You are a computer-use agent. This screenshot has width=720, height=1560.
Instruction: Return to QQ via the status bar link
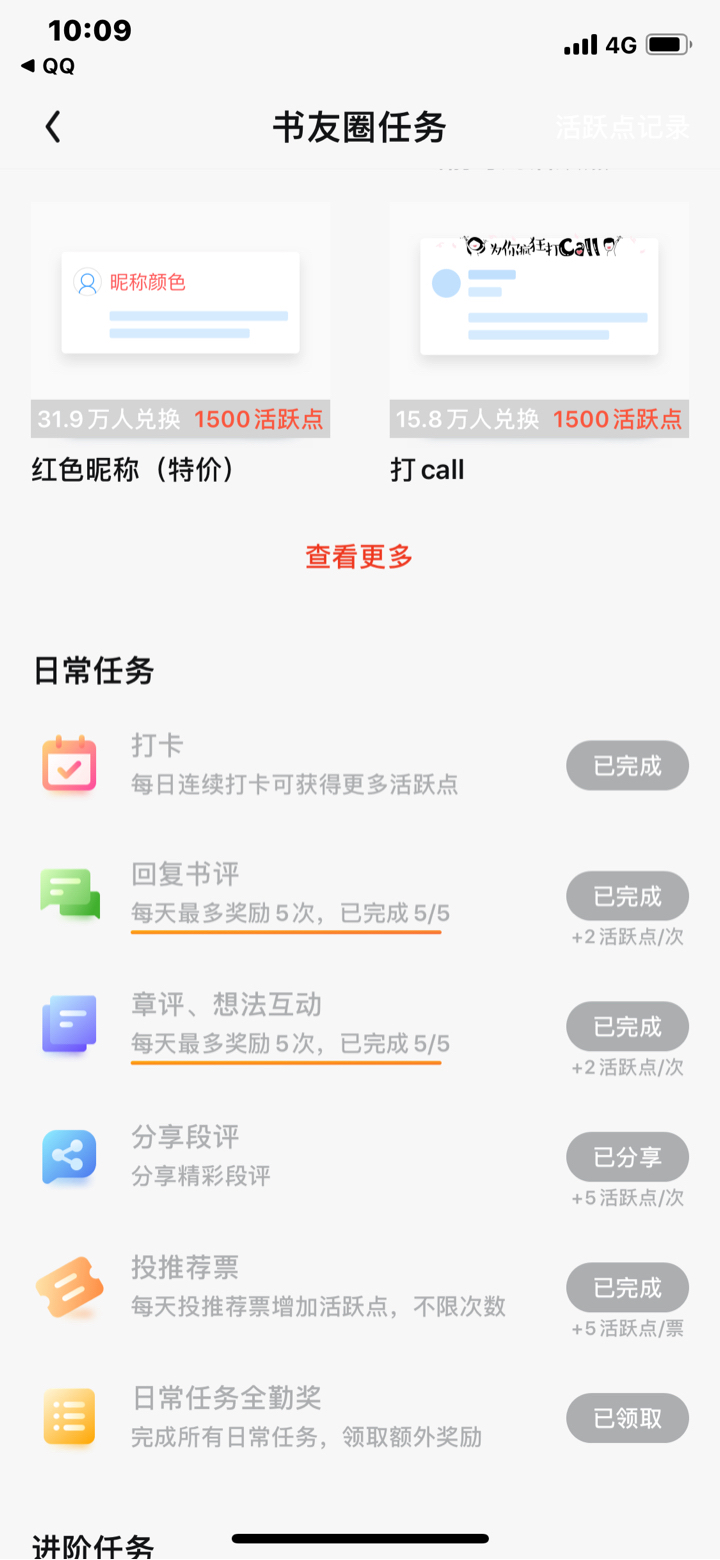[48, 66]
